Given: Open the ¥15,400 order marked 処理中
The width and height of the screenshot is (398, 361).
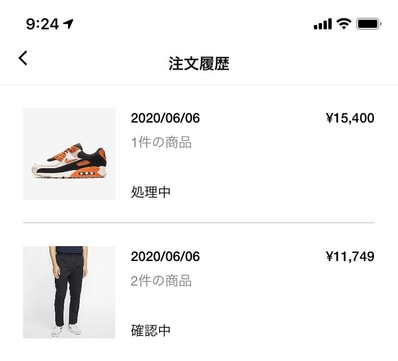Looking at the screenshot, I should 199,154.
